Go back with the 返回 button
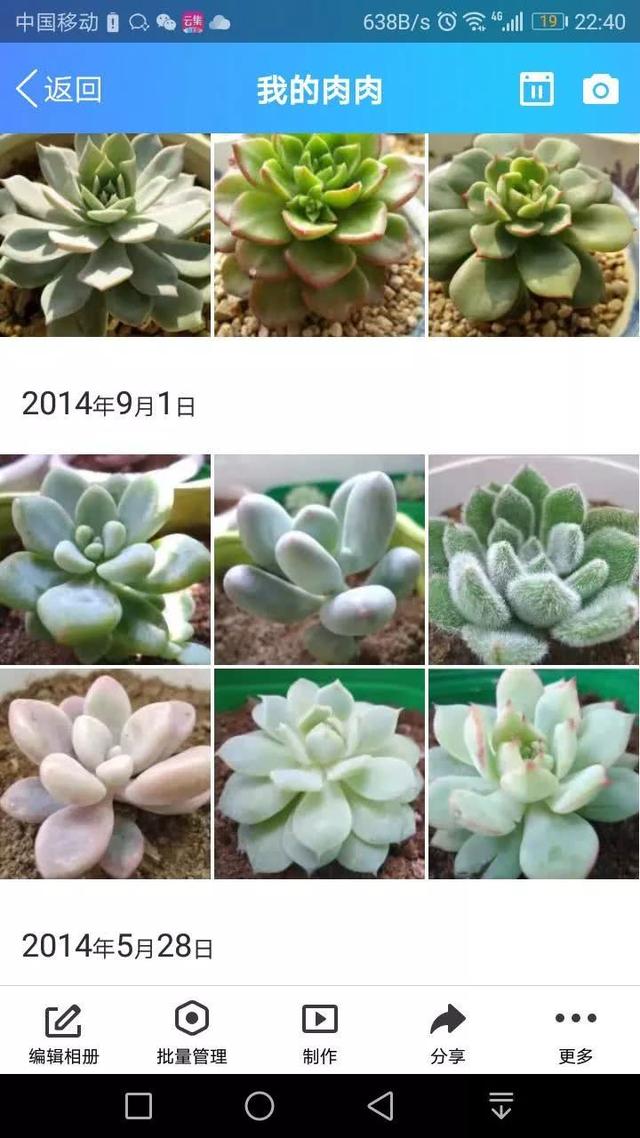Image resolution: width=640 pixels, height=1138 pixels. pos(60,89)
